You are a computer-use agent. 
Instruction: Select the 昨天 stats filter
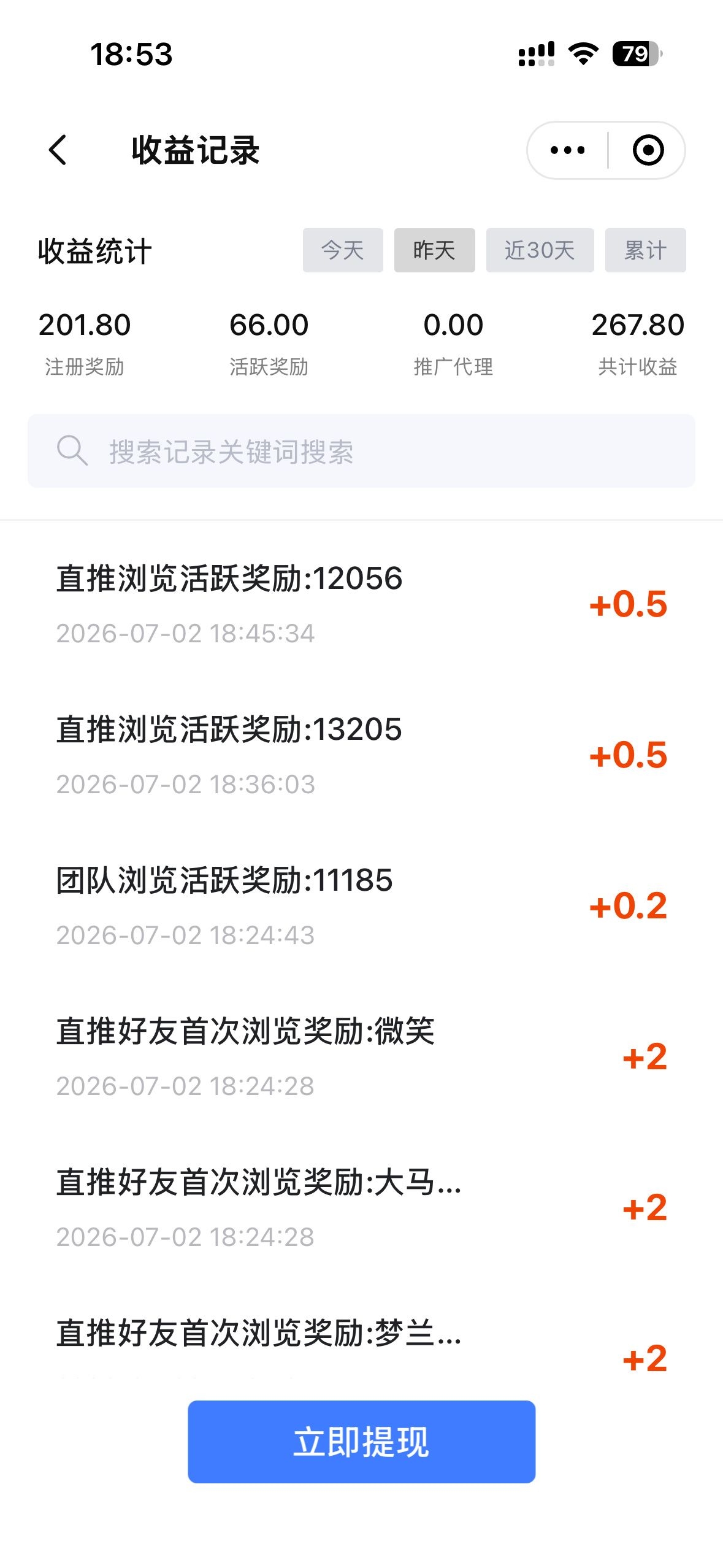coord(434,250)
